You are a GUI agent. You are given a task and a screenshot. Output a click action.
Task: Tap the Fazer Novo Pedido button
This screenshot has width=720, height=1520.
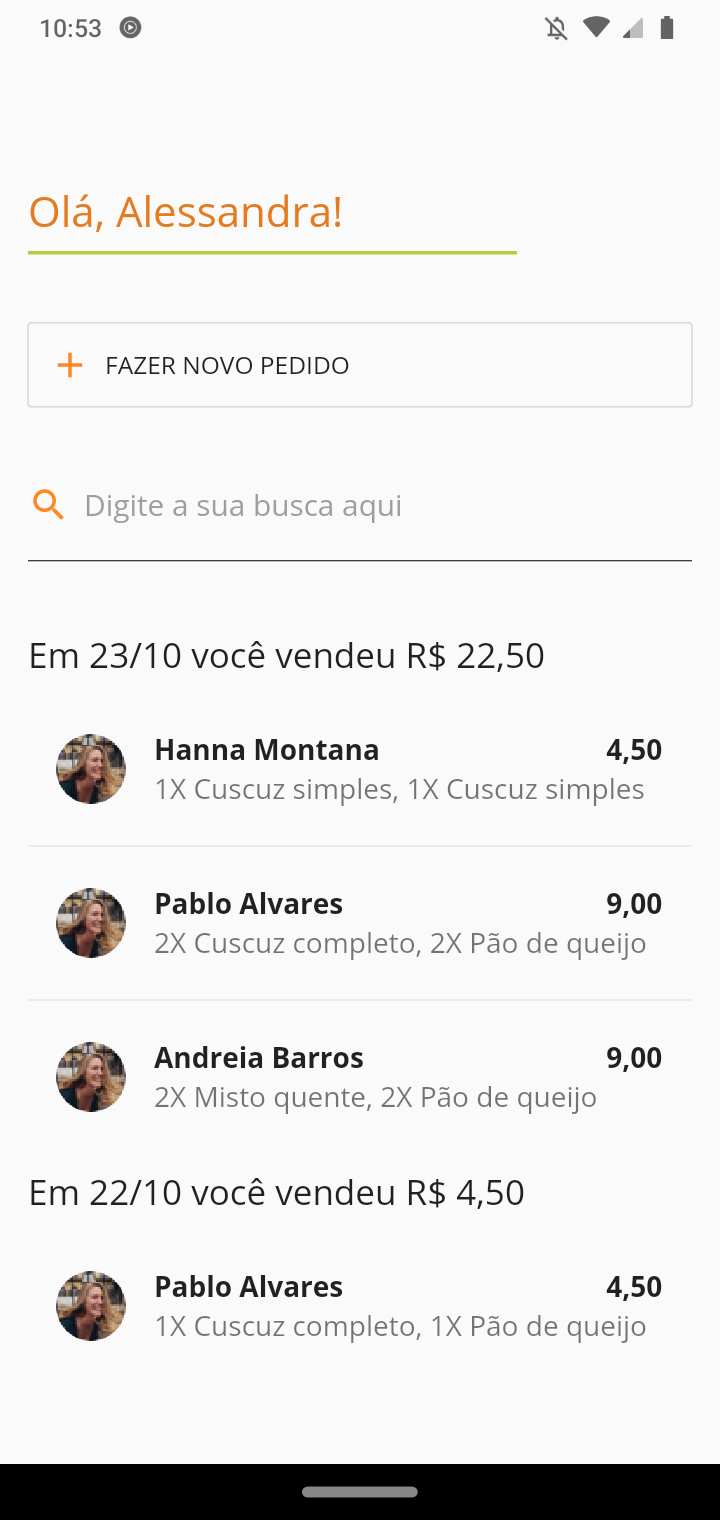point(359,365)
